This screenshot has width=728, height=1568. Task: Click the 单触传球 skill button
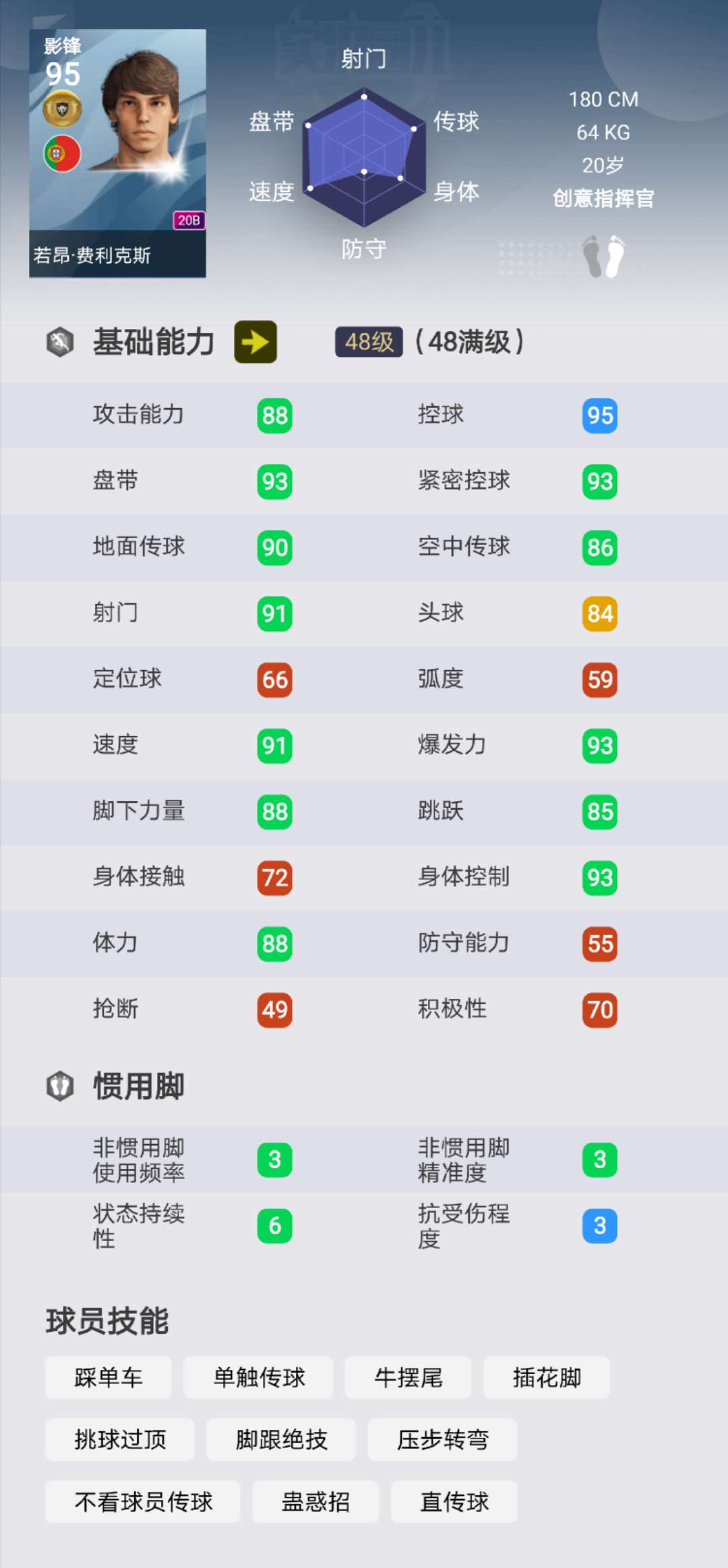[x=258, y=1377]
